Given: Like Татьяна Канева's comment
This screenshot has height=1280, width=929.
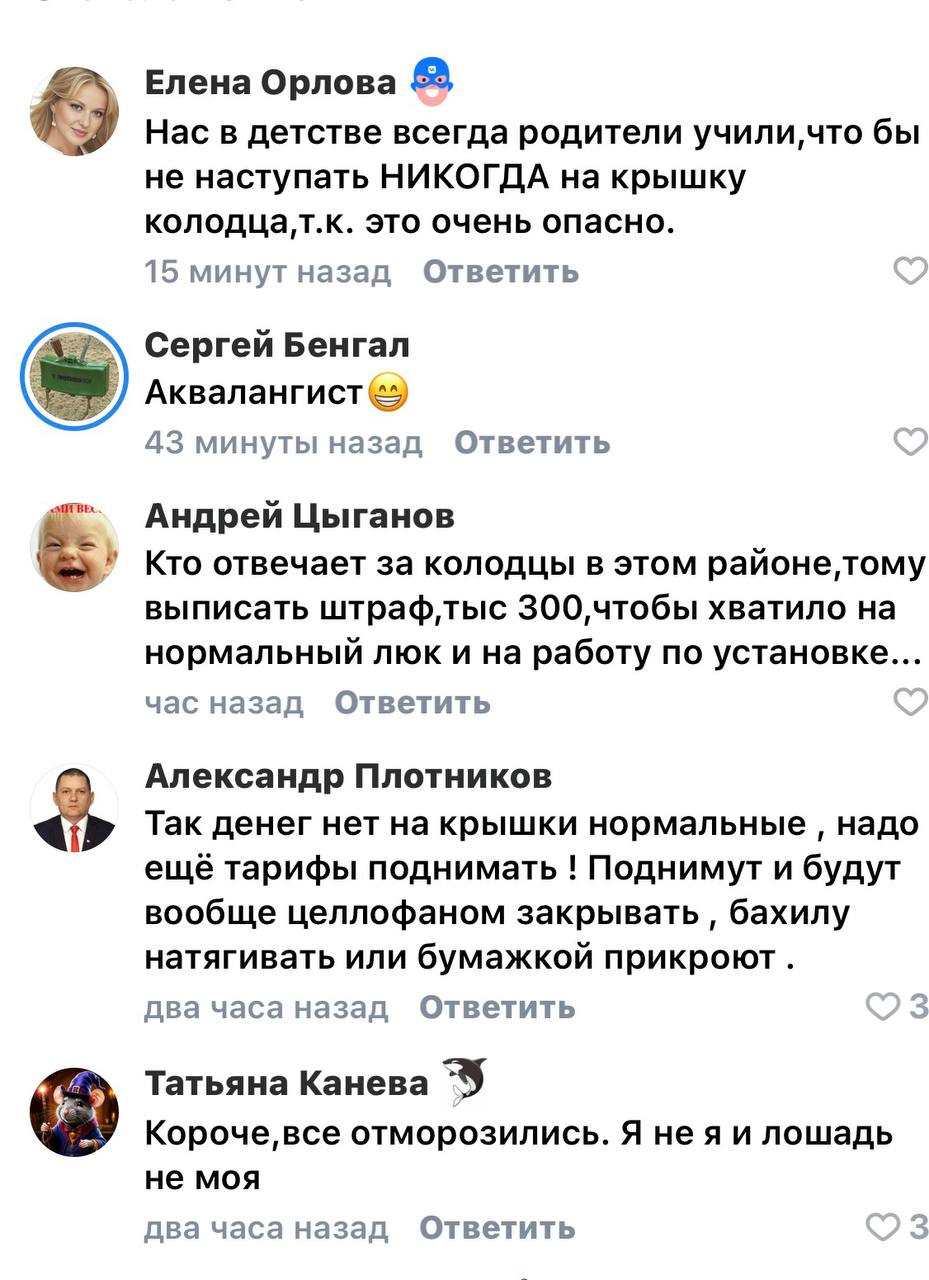Looking at the screenshot, I should (x=883, y=1227).
